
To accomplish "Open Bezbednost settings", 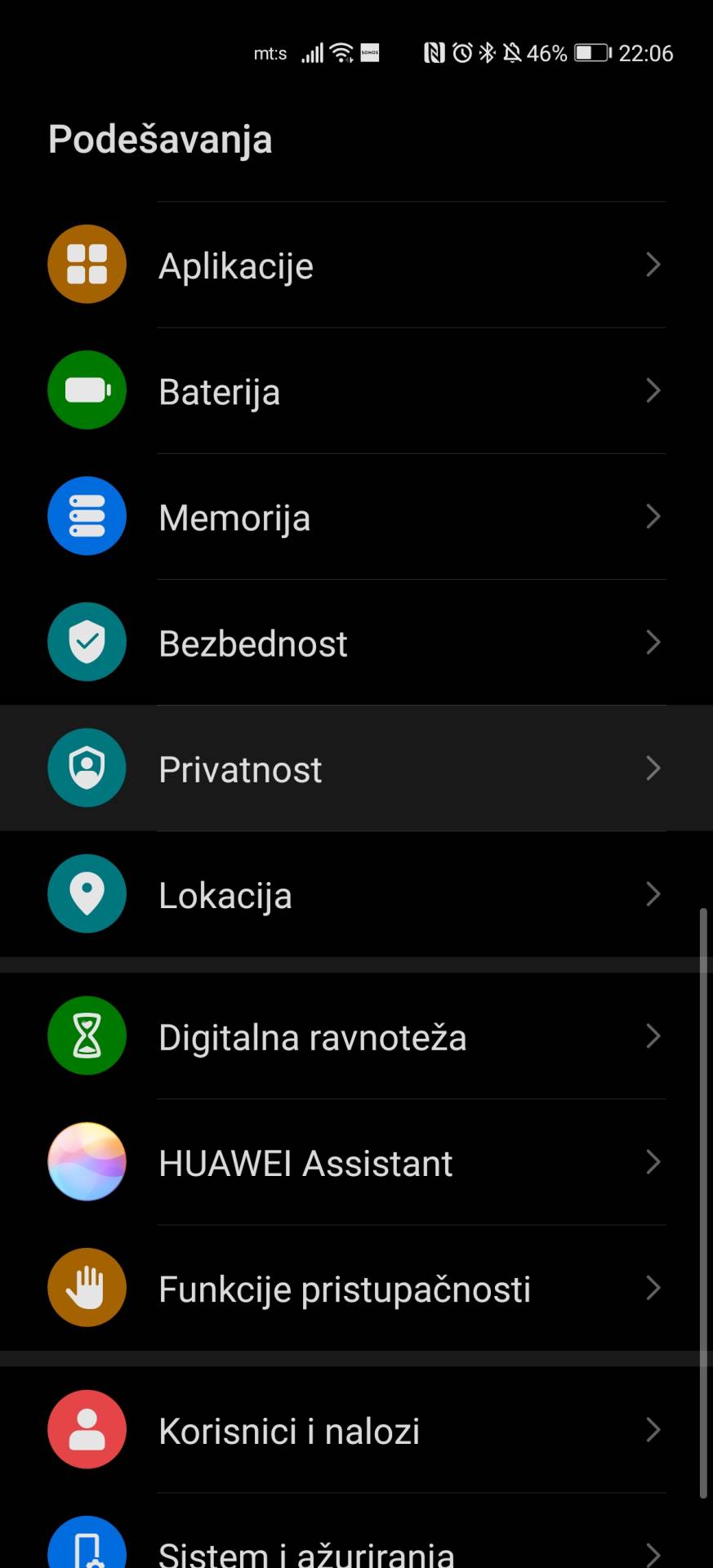I will tap(356, 643).
